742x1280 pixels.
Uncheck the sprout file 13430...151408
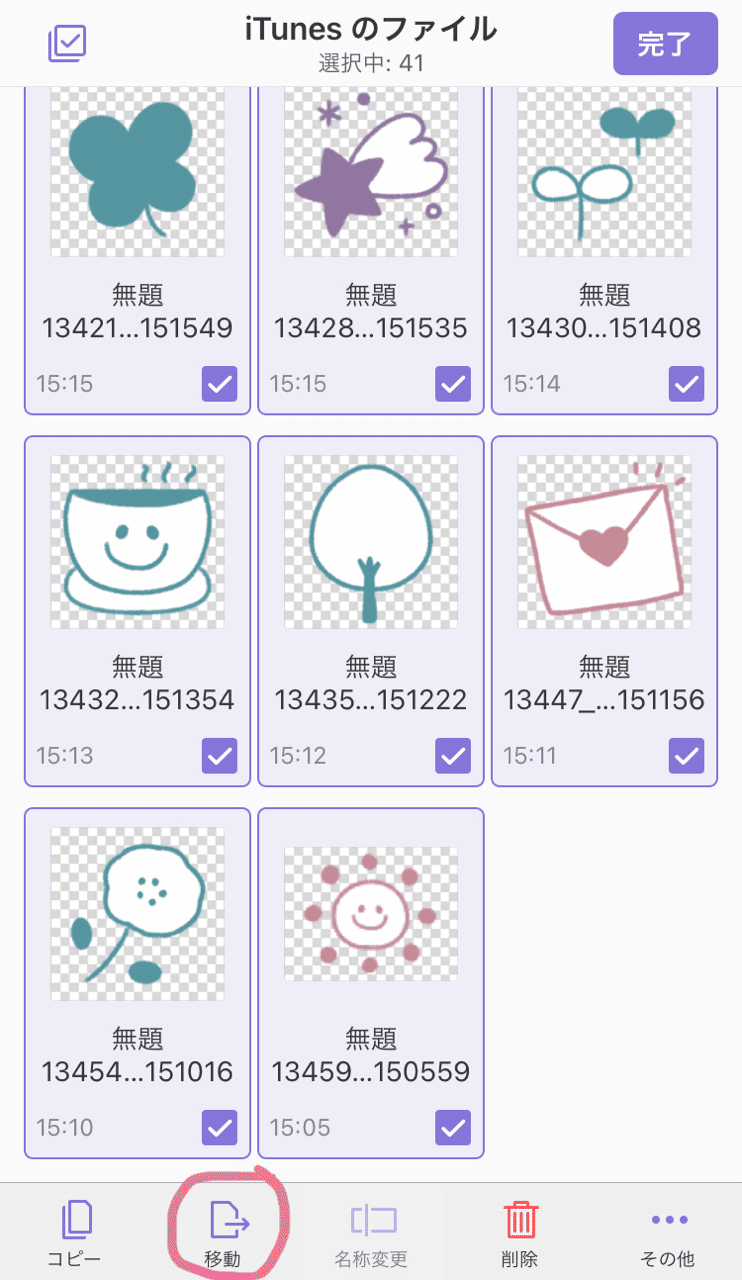point(686,383)
